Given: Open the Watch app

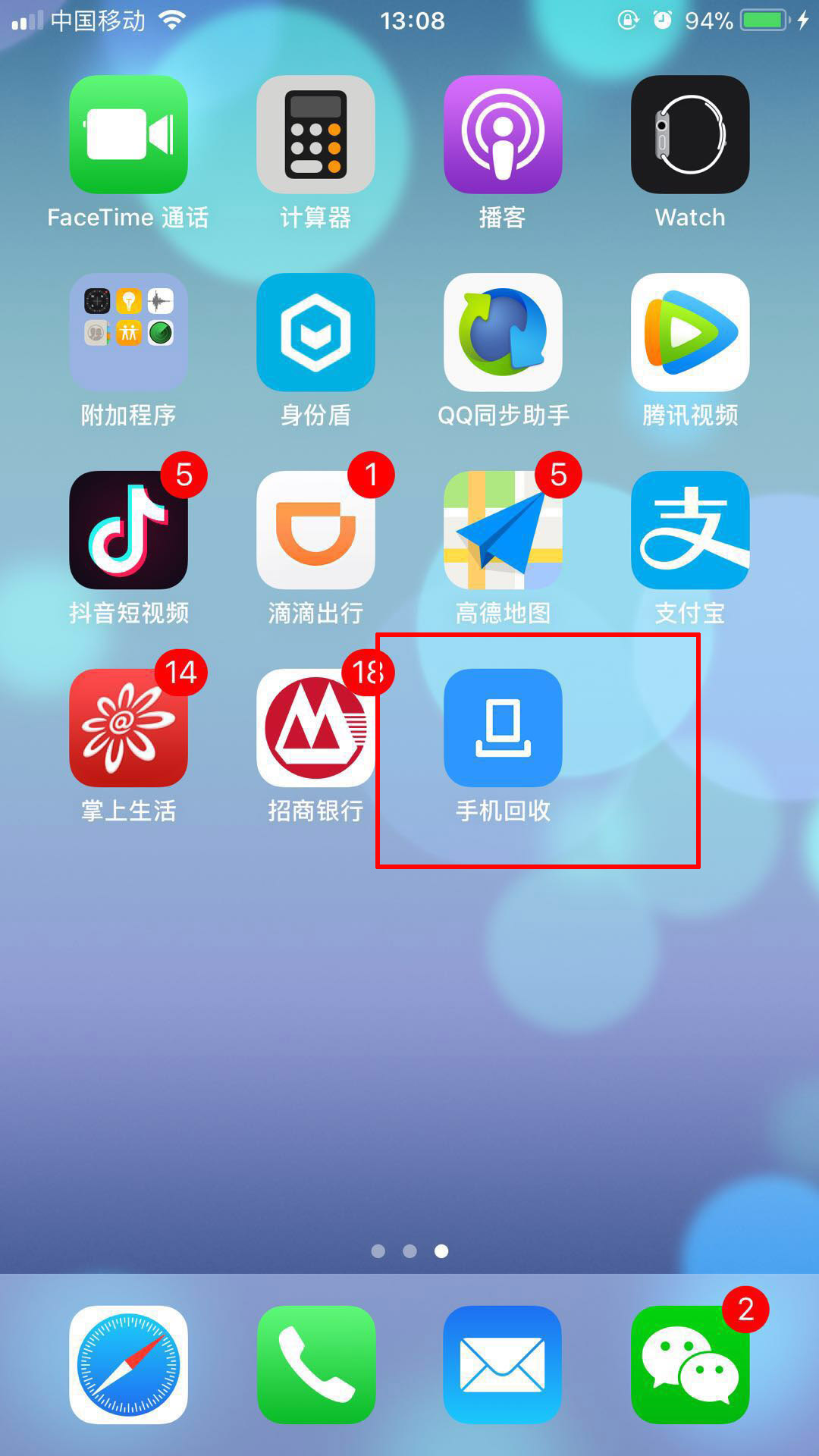Looking at the screenshot, I should tap(690, 134).
